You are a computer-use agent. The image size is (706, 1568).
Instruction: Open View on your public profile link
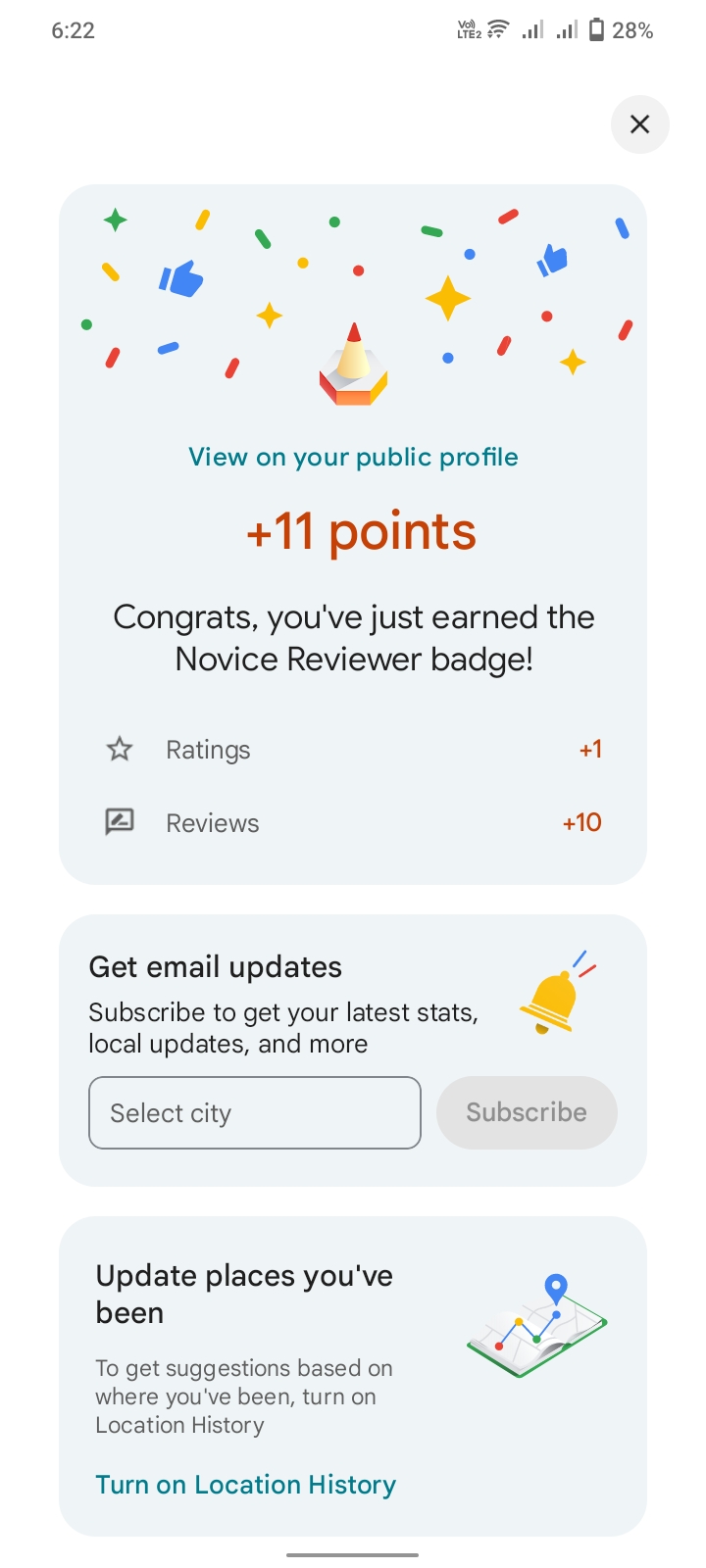coord(353,457)
